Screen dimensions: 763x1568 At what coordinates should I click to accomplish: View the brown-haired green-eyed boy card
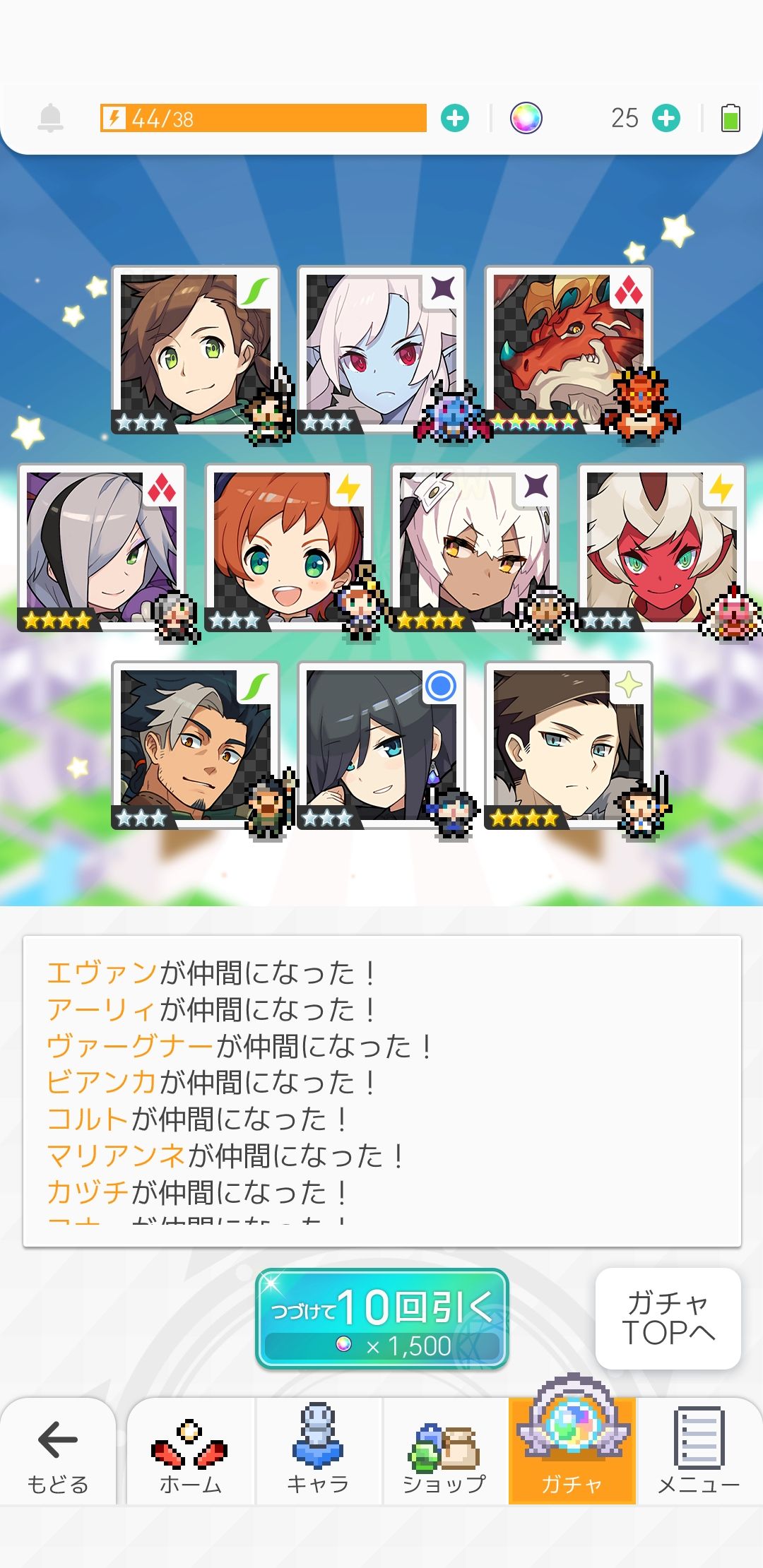coord(196,350)
